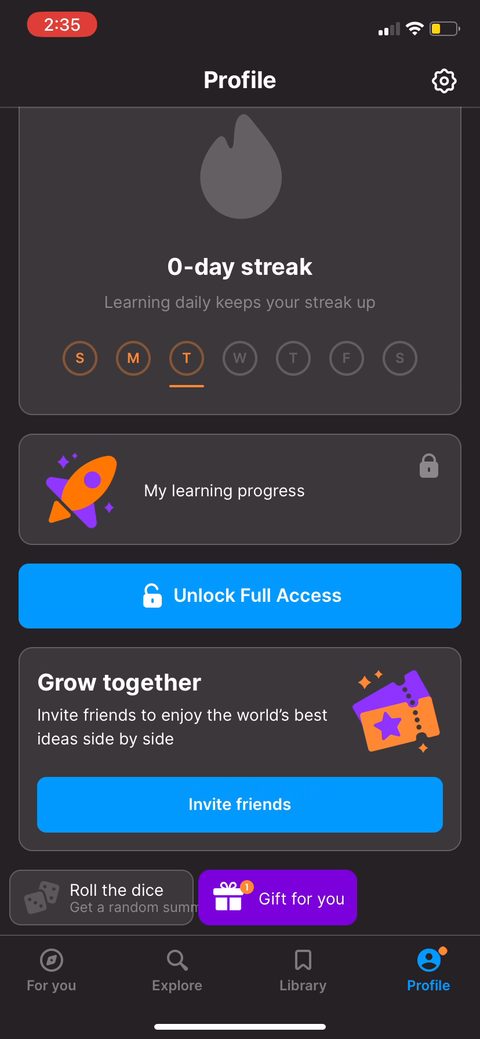Select the Profile tab
Screen dimensions: 480x1039
429,970
